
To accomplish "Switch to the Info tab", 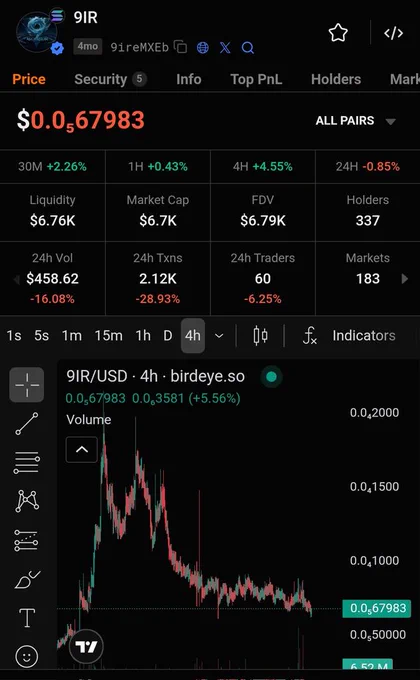I will [189, 79].
